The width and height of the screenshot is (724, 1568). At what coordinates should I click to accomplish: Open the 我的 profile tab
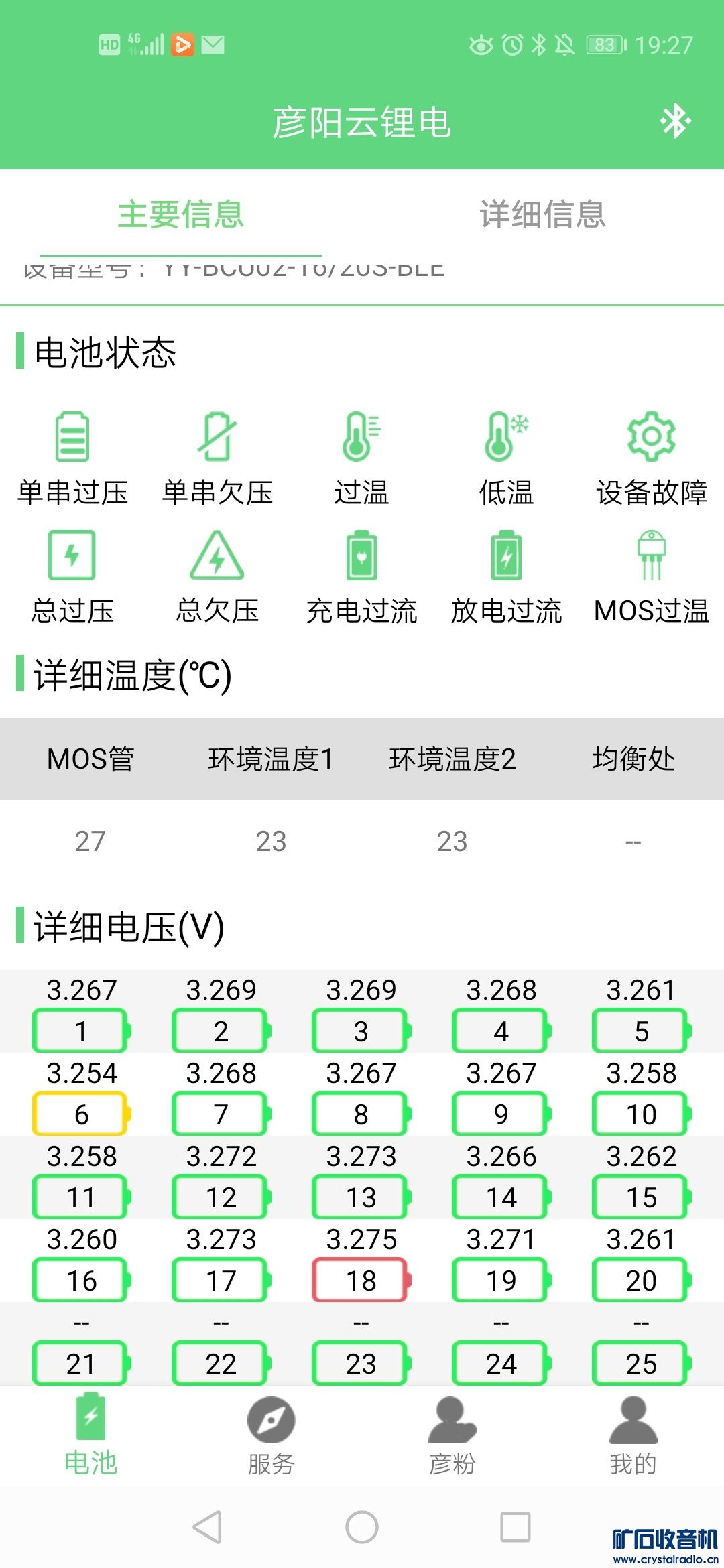633,1434
